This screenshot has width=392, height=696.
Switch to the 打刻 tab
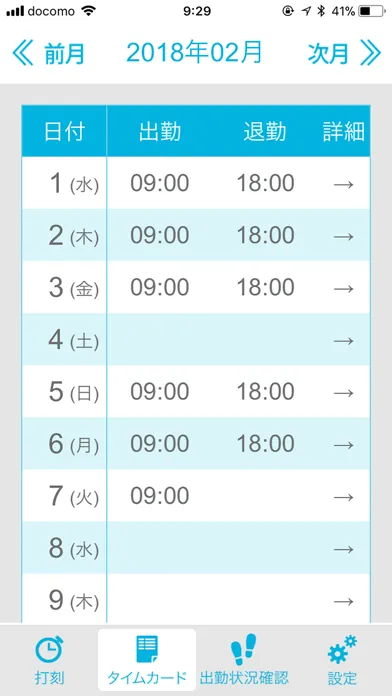click(49, 660)
